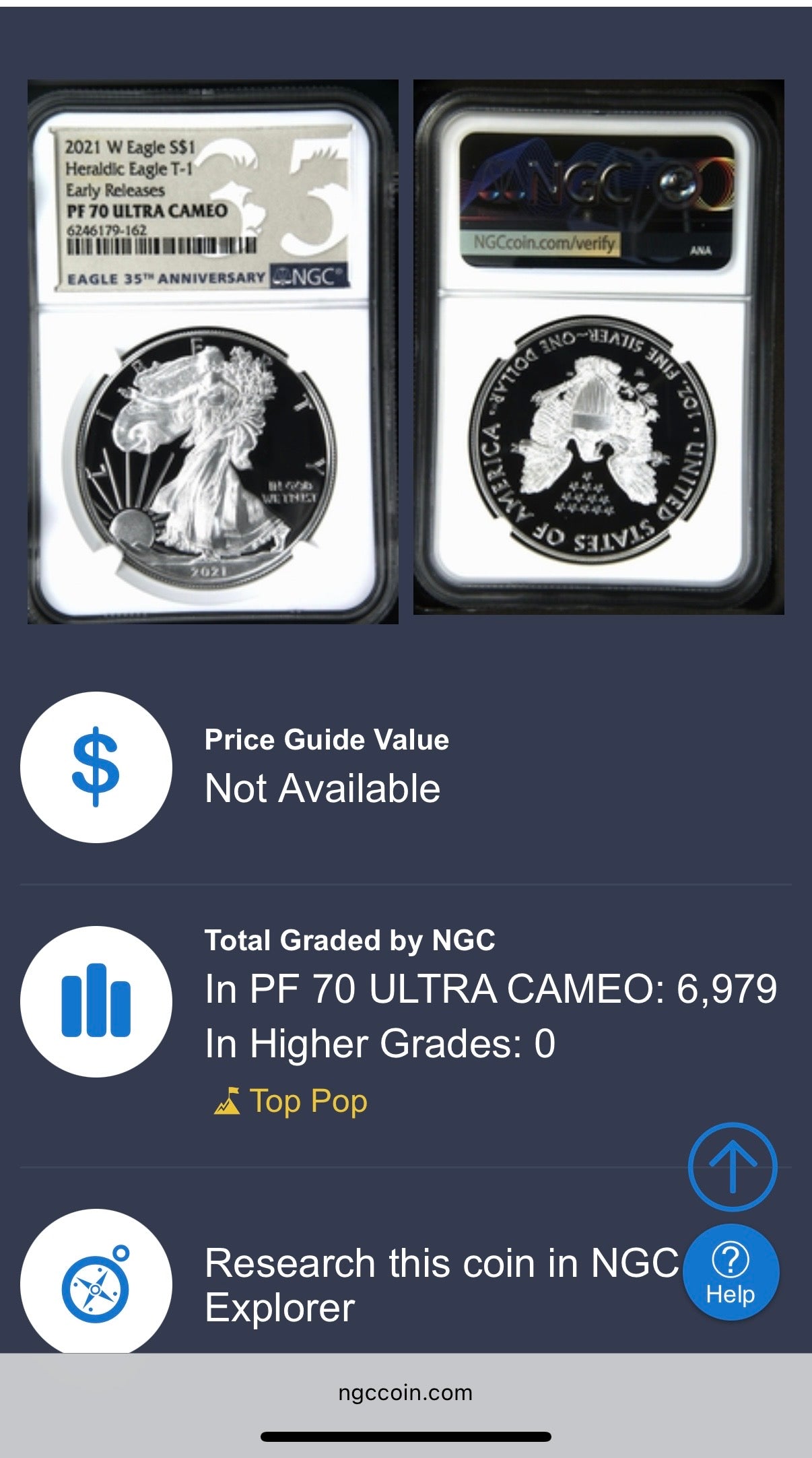Viewport: 812px width, 1458px height.
Task: Tap the ngccoin.com address bar
Action: pyautogui.click(x=405, y=1392)
